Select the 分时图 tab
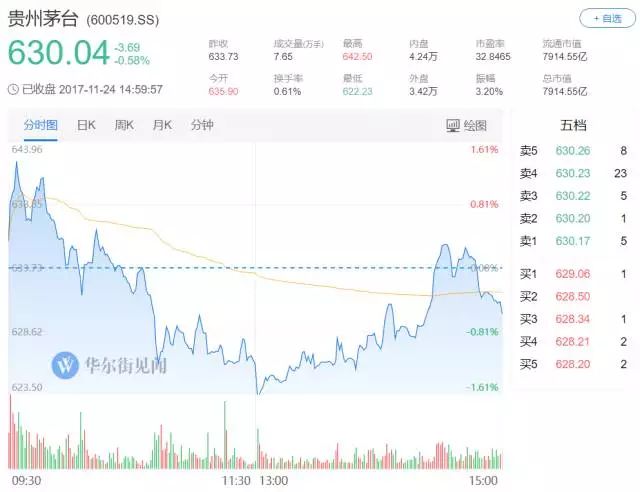 40,125
